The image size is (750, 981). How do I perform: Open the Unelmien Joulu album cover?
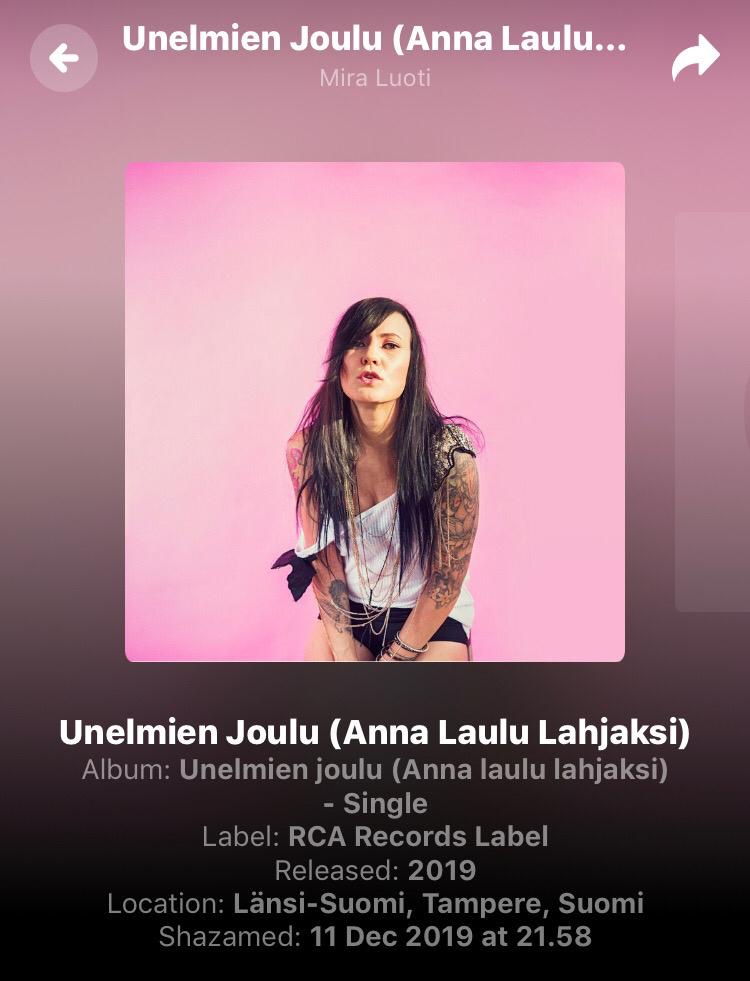pyautogui.click(x=375, y=411)
